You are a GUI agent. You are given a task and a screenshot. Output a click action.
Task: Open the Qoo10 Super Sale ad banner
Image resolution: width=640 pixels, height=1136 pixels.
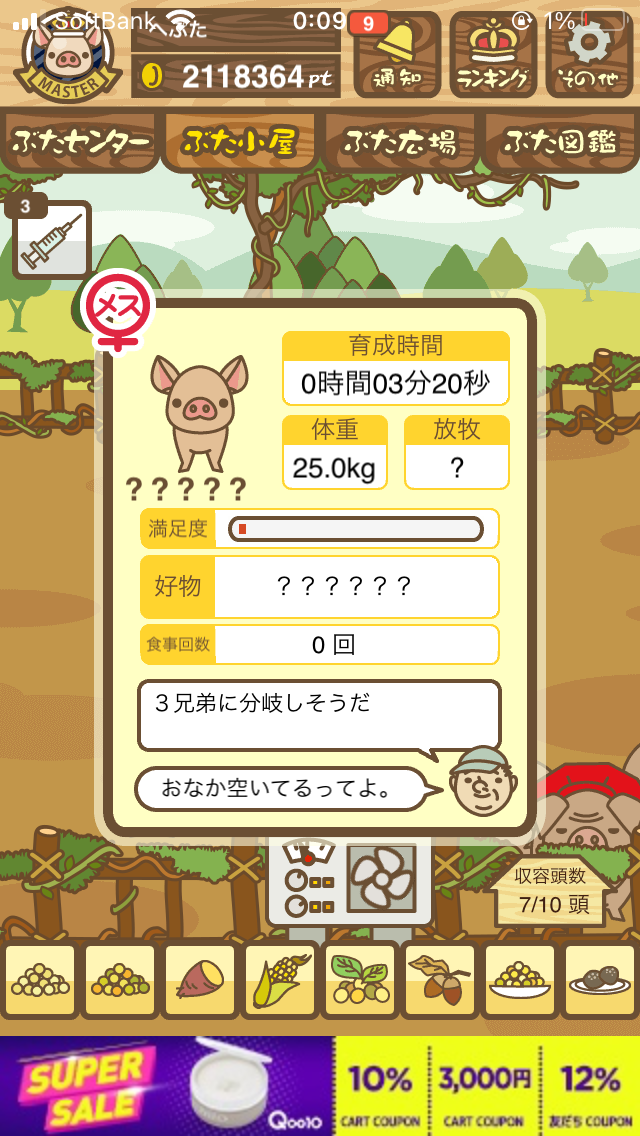click(x=320, y=1085)
